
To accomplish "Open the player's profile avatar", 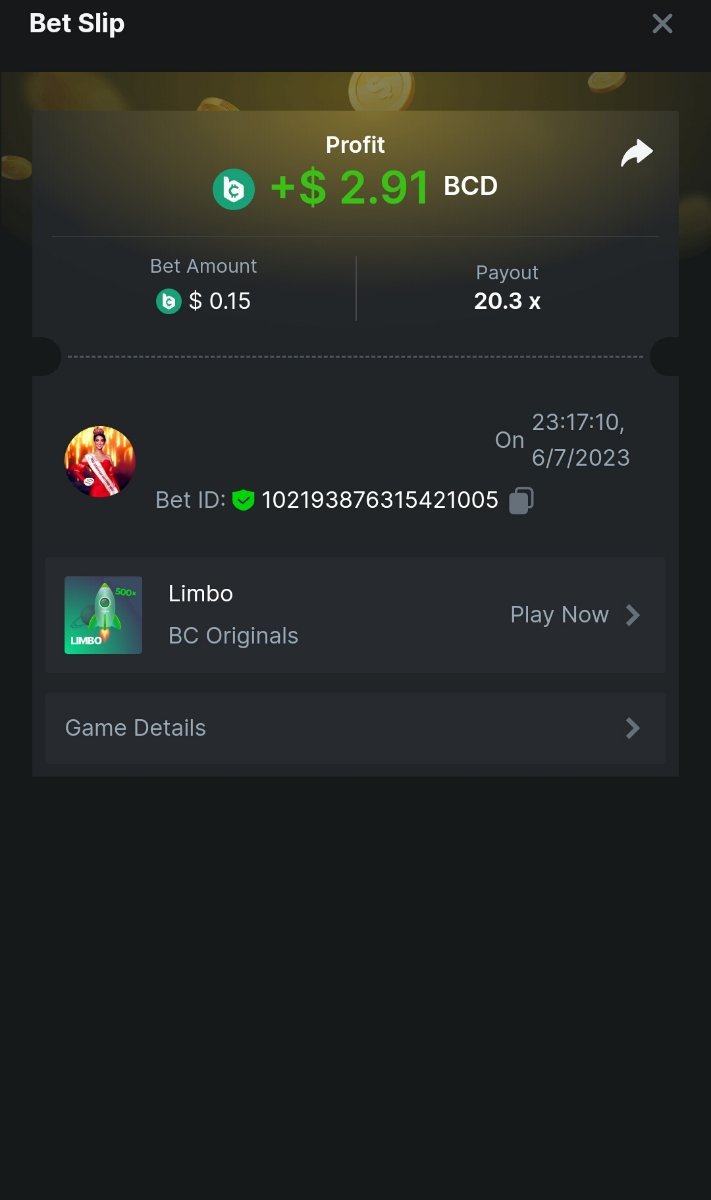I will pyautogui.click(x=100, y=462).
